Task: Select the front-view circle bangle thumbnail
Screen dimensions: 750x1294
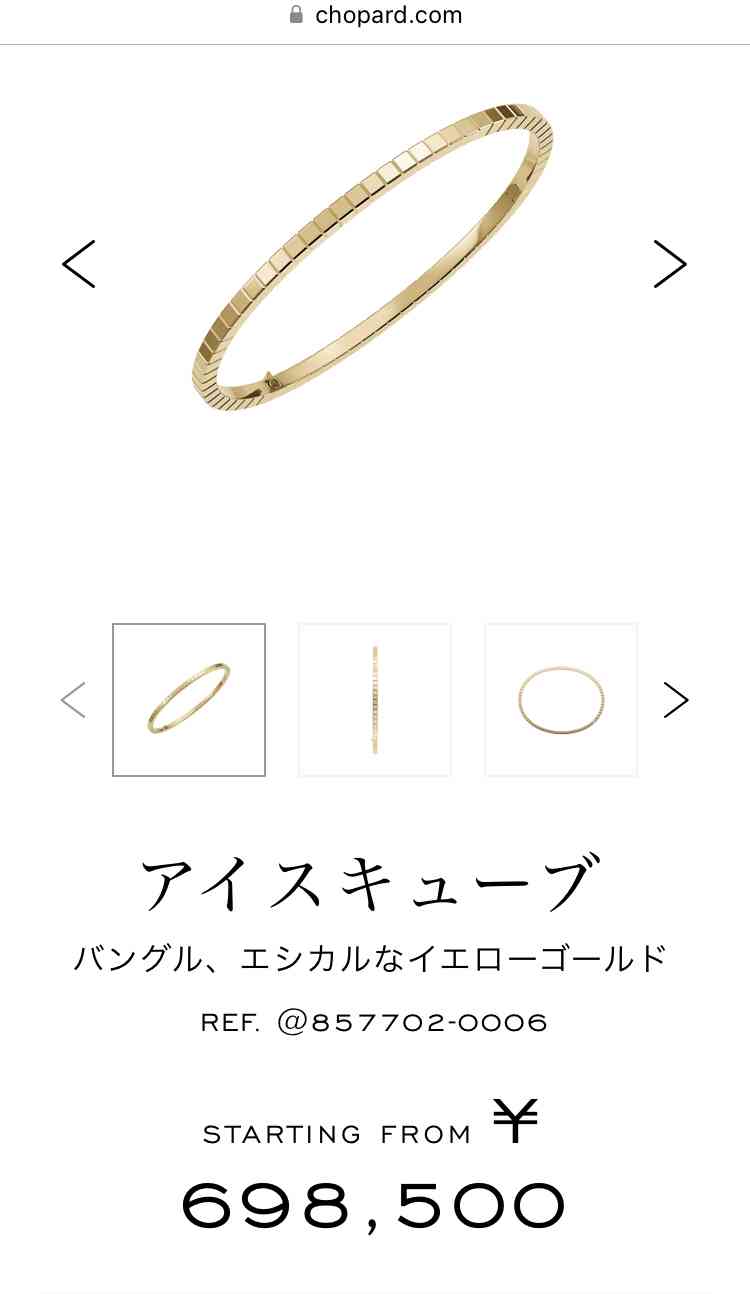Action: [x=561, y=700]
